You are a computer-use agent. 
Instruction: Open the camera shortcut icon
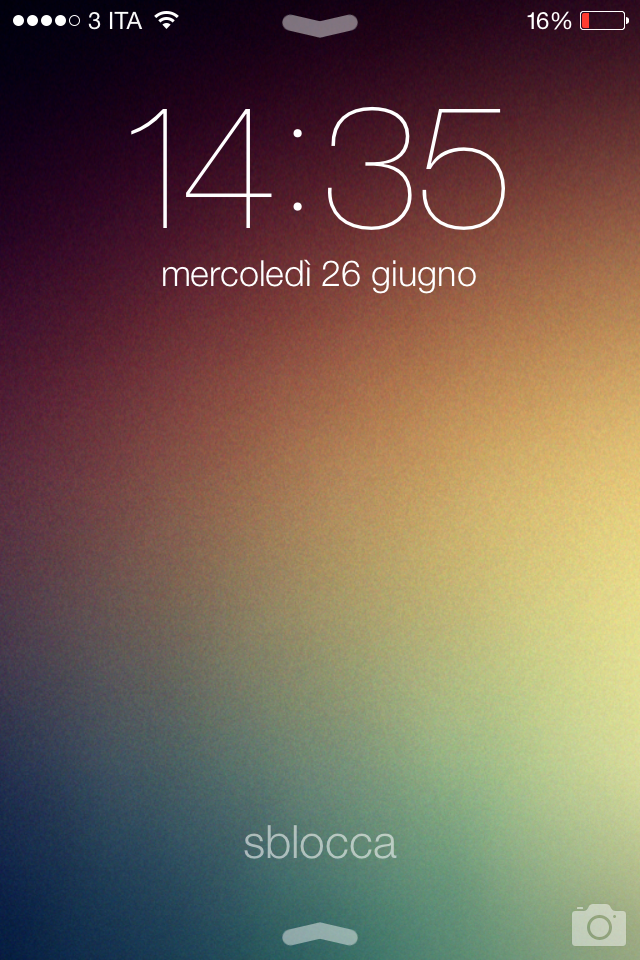pyautogui.click(x=598, y=925)
